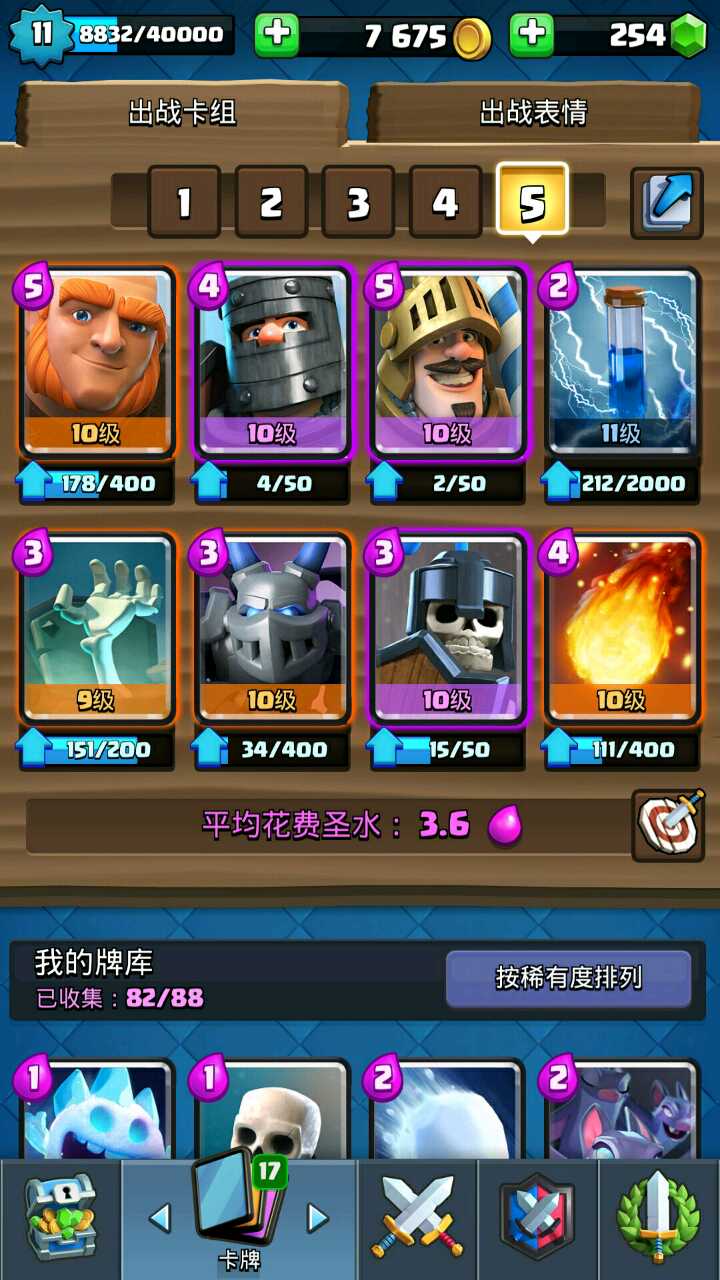Select deck slot 3
The image size is (720, 1280).
click(x=358, y=202)
